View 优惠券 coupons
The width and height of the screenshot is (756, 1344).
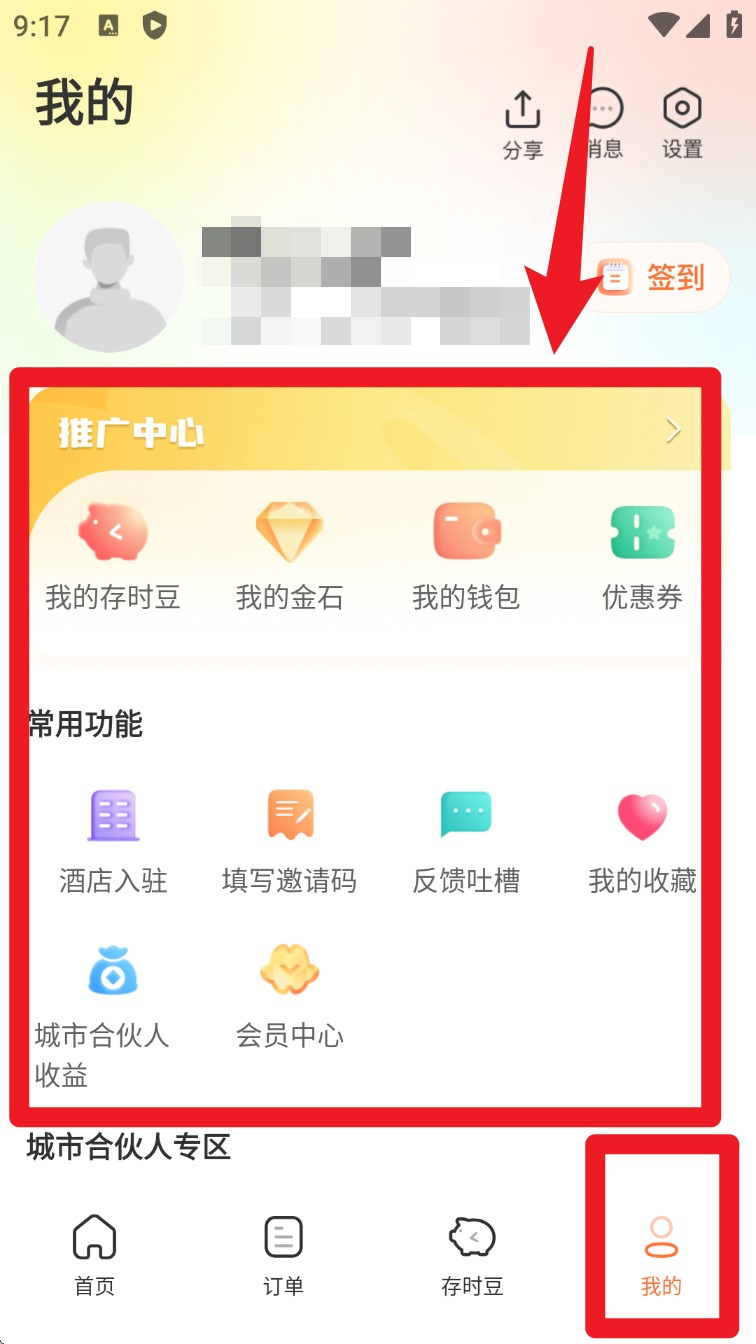pyautogui.click(x=642, y=556)
